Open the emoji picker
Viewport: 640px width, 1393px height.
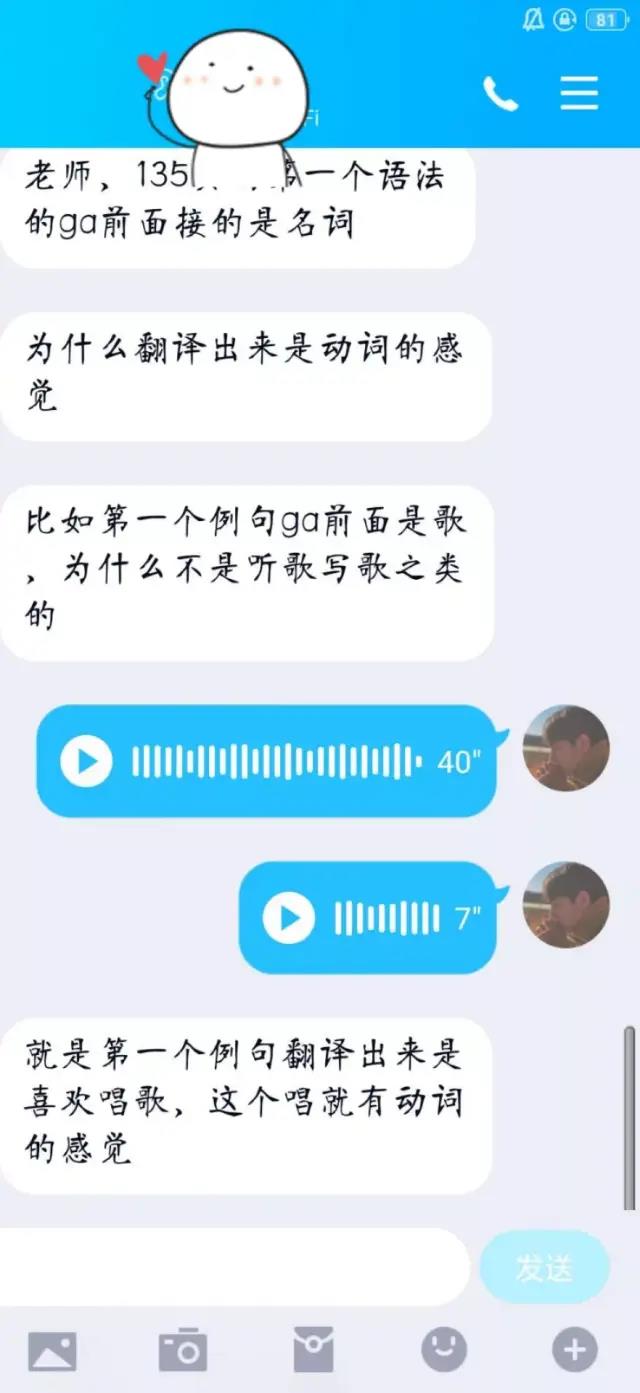[444, 1351]
